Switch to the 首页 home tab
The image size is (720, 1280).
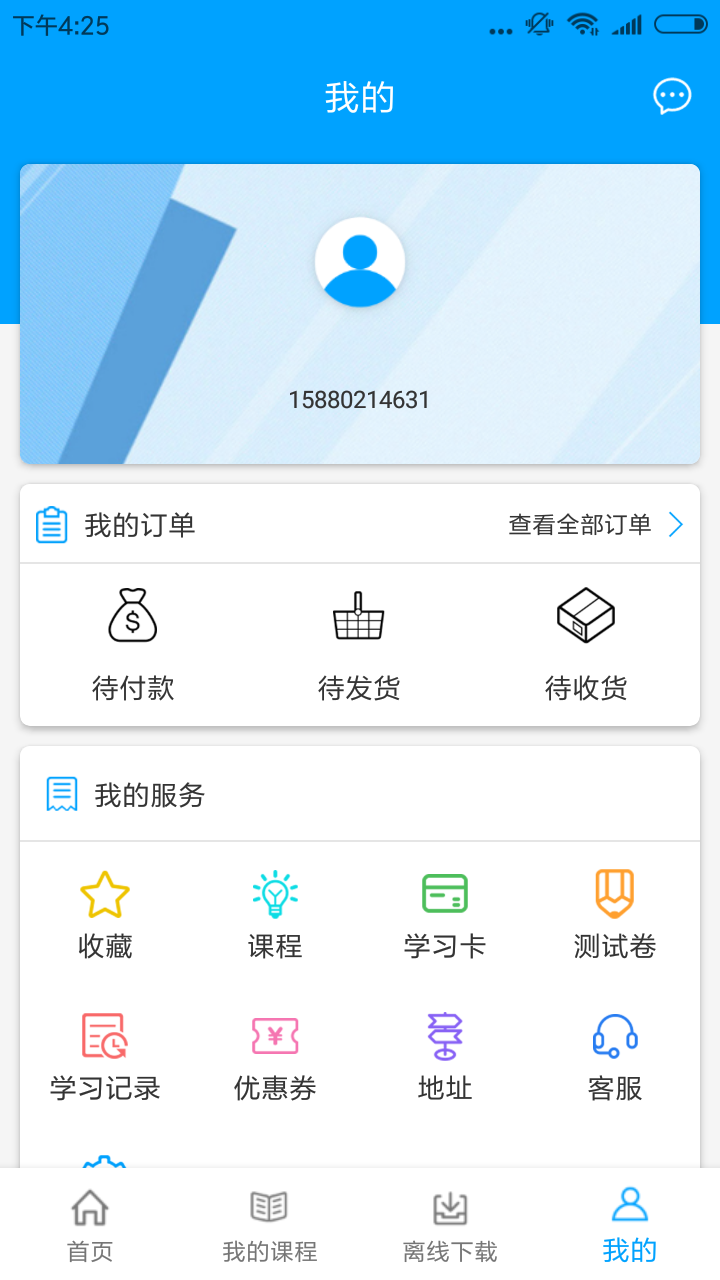point(90,1225)
